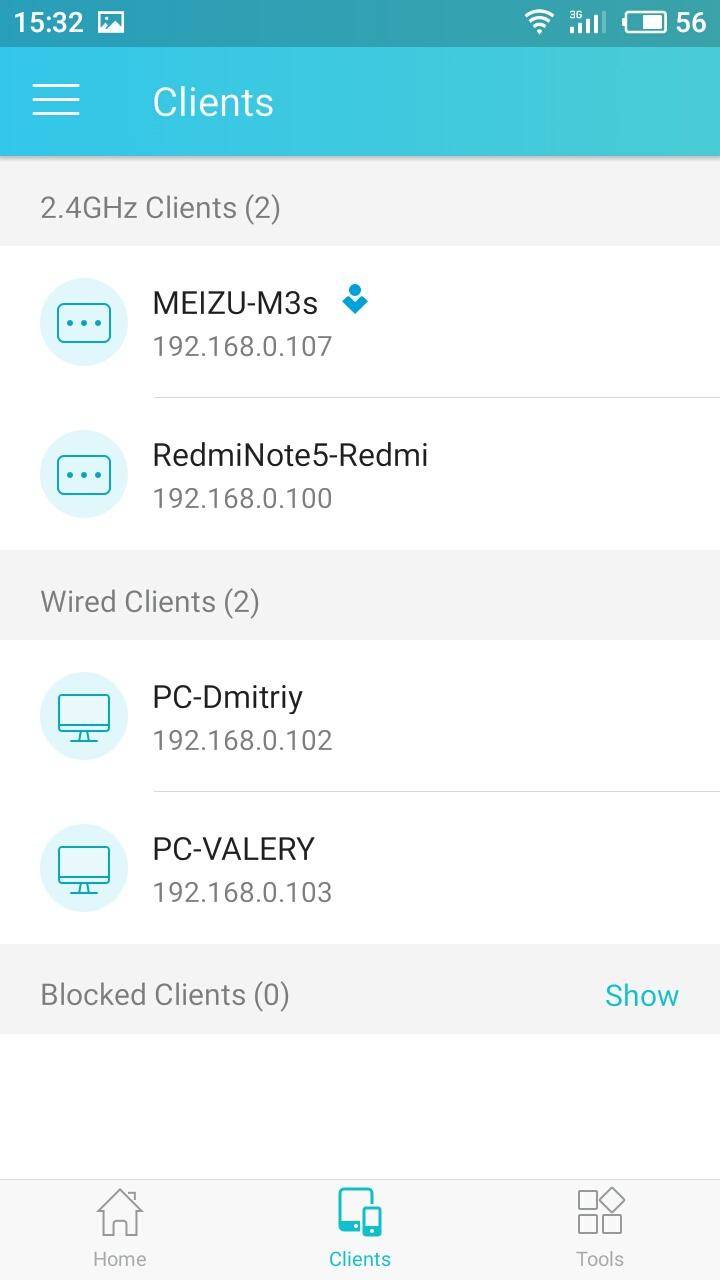720x1280 pixels.
Task: Switch to the Home tab
Action: pos(120,1229)
